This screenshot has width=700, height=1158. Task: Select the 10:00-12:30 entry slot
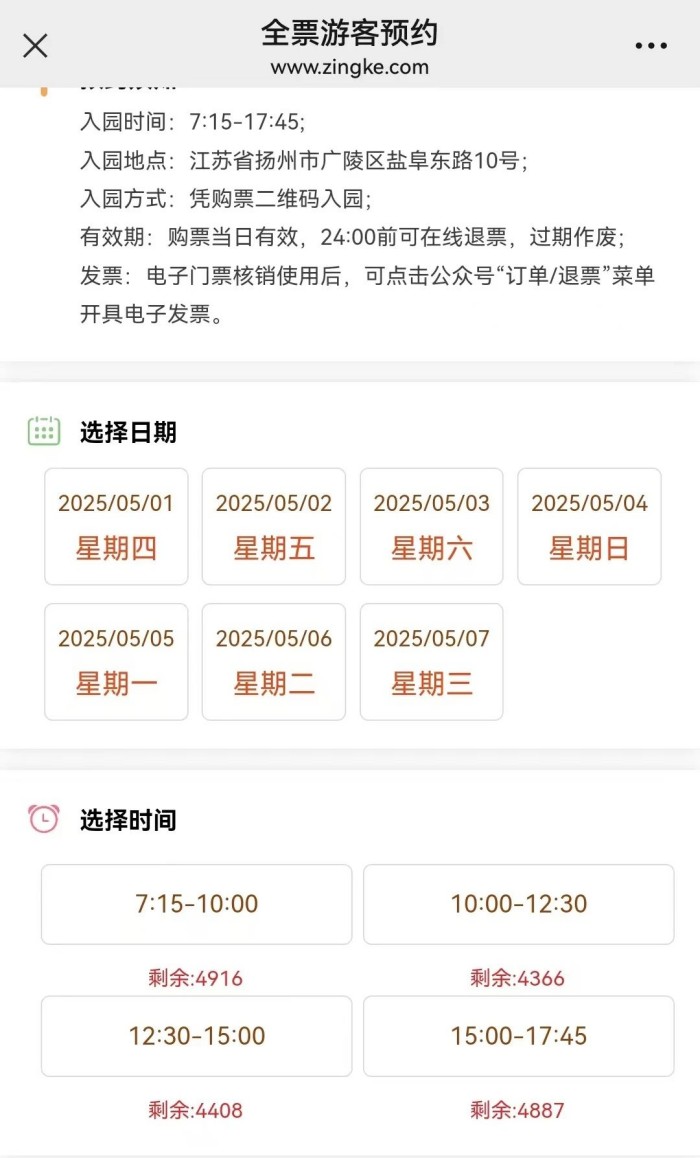coord(519,904)
